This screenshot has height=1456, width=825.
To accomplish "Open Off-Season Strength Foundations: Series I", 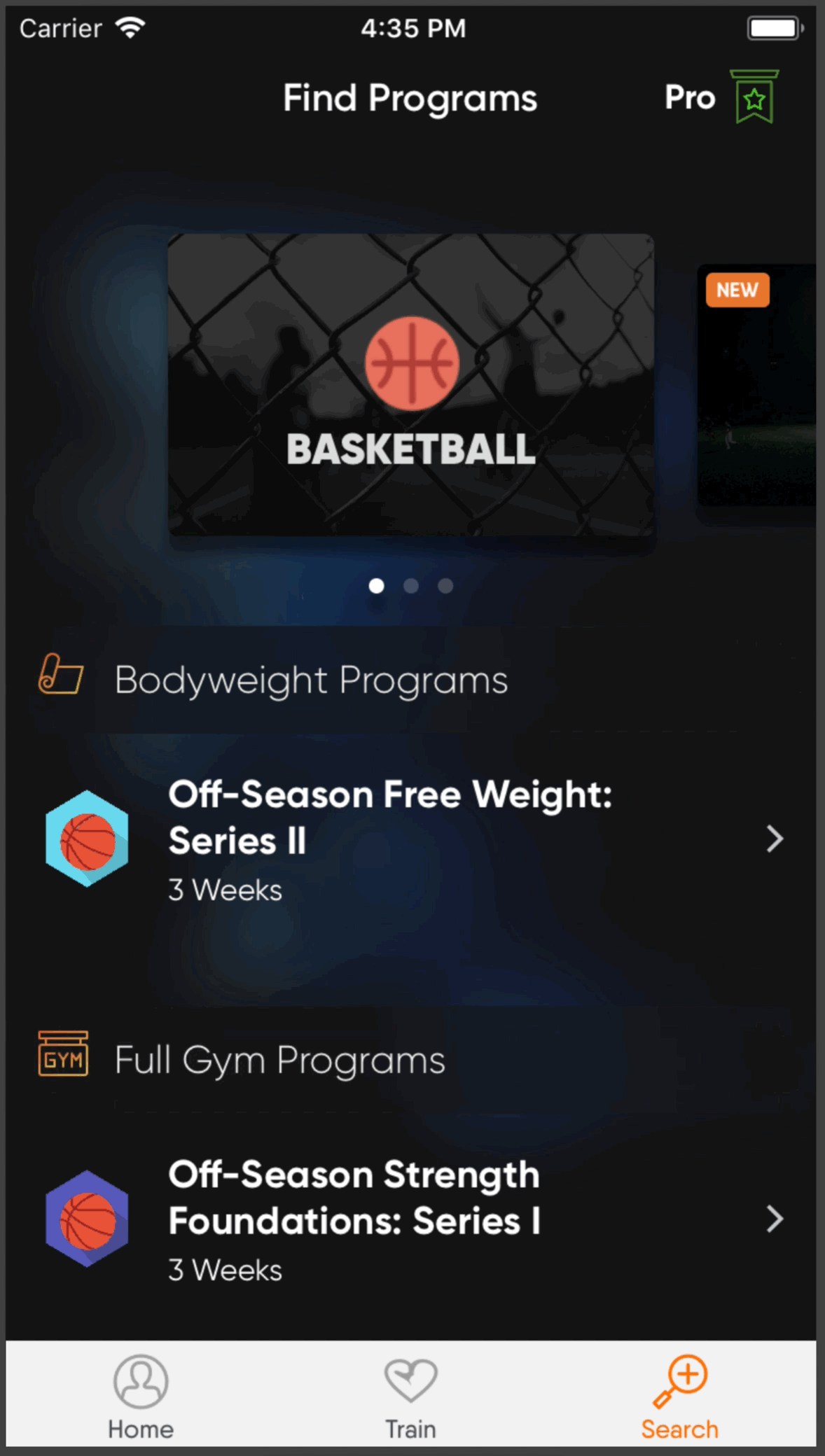I will (x=411, y=1219).
